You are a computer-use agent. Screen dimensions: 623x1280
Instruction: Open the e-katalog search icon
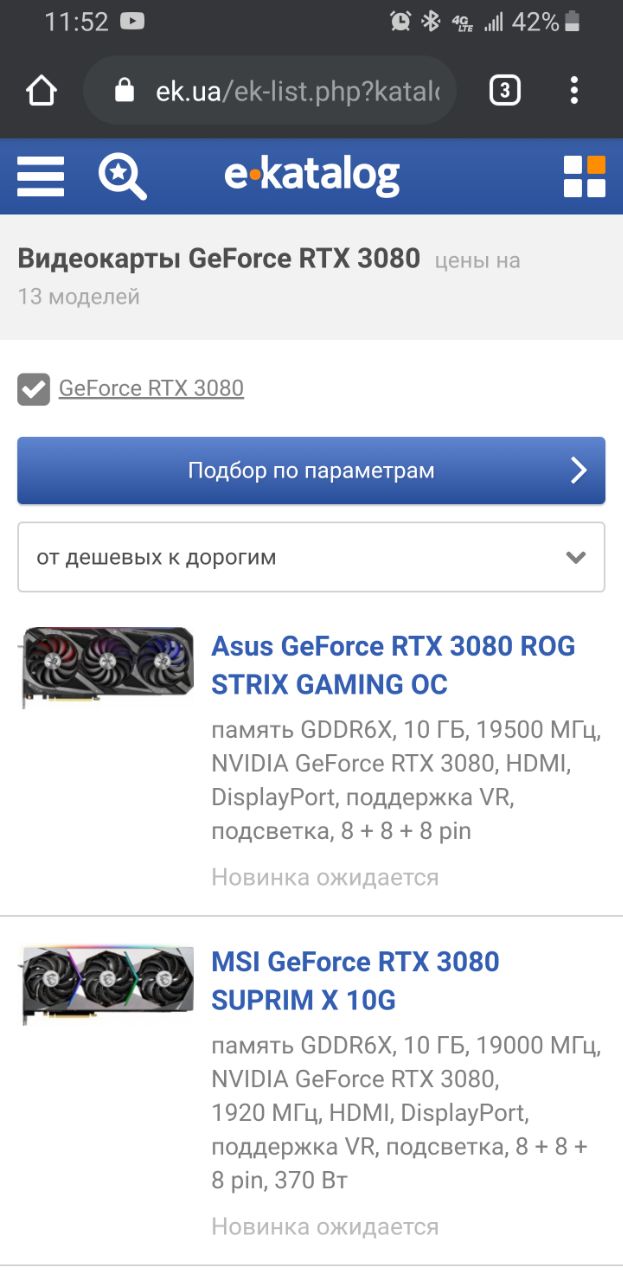[x=122, y=177]
